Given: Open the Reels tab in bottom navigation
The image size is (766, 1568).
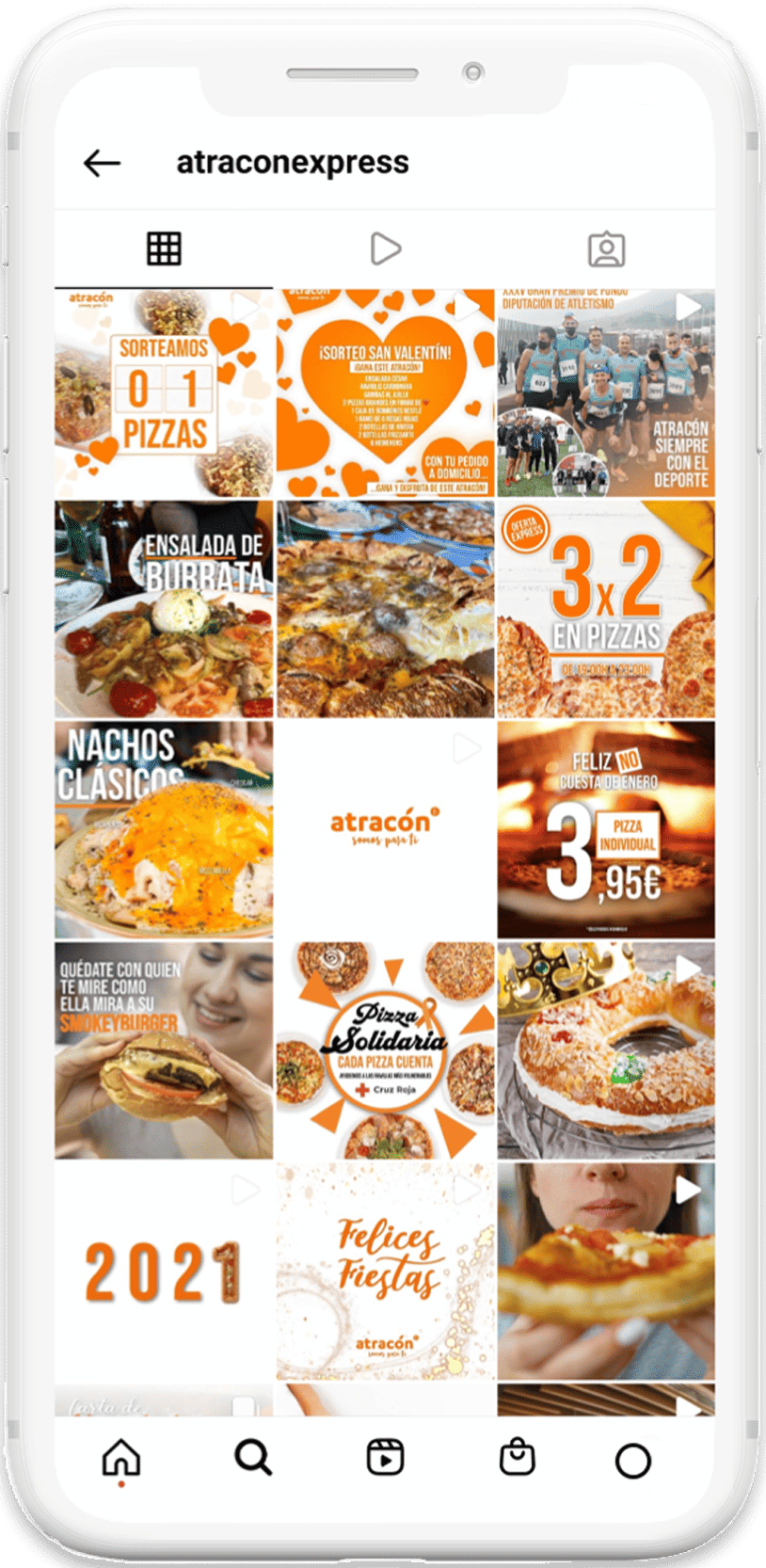Looking at the screenshot, I should click(x=385, y=1458).
